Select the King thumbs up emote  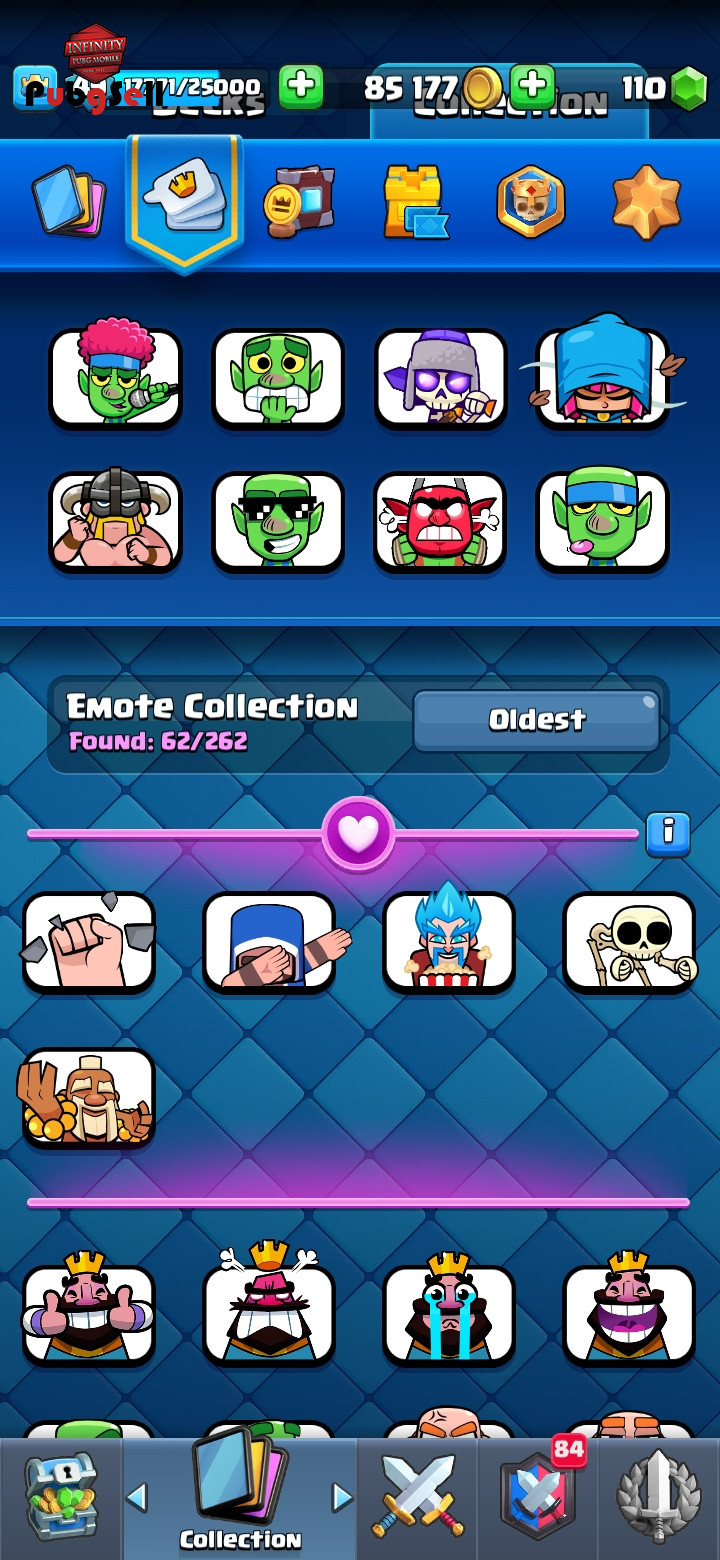(x=89, y=1314)
